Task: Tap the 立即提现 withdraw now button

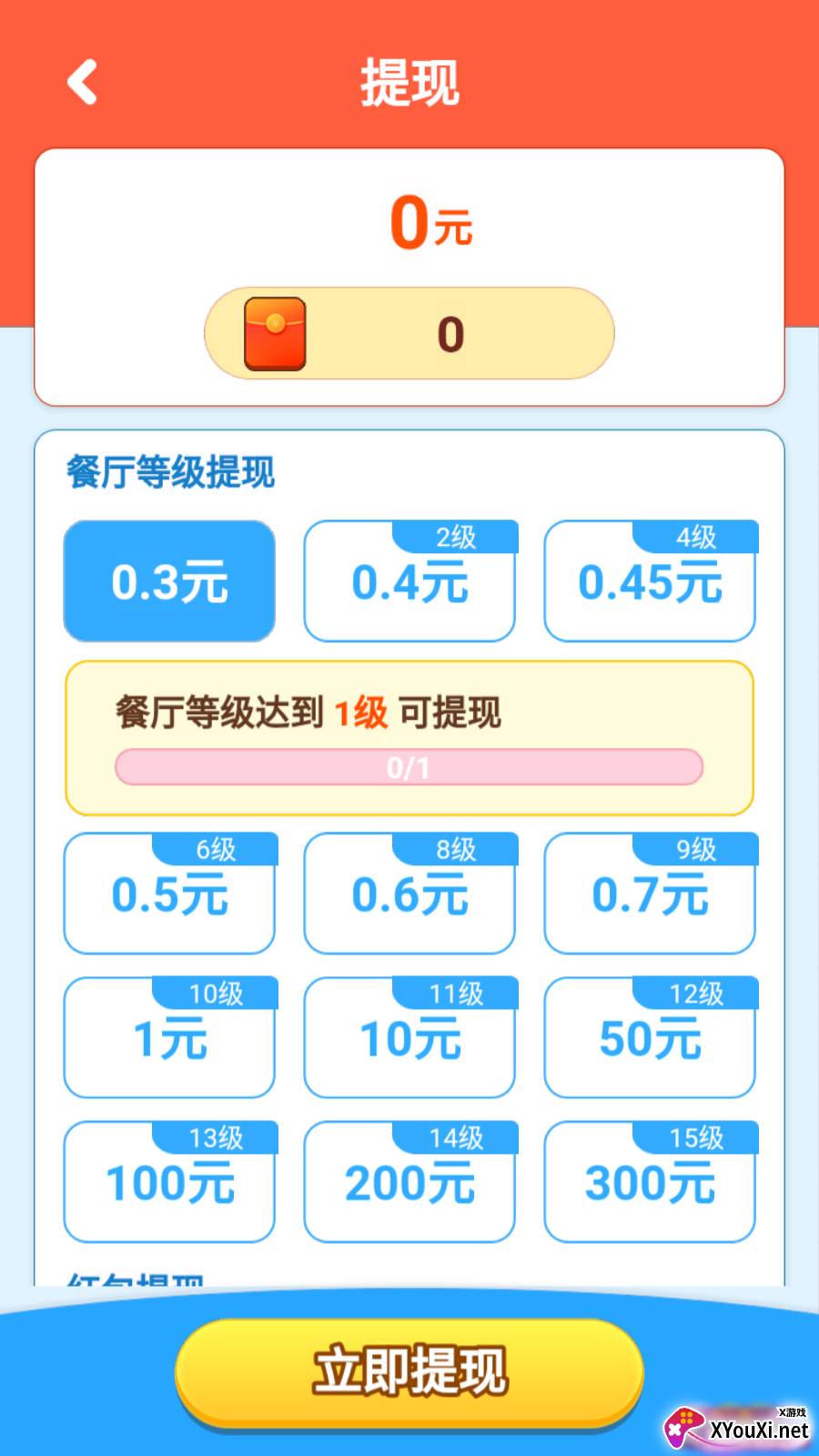Action: 409,1372
